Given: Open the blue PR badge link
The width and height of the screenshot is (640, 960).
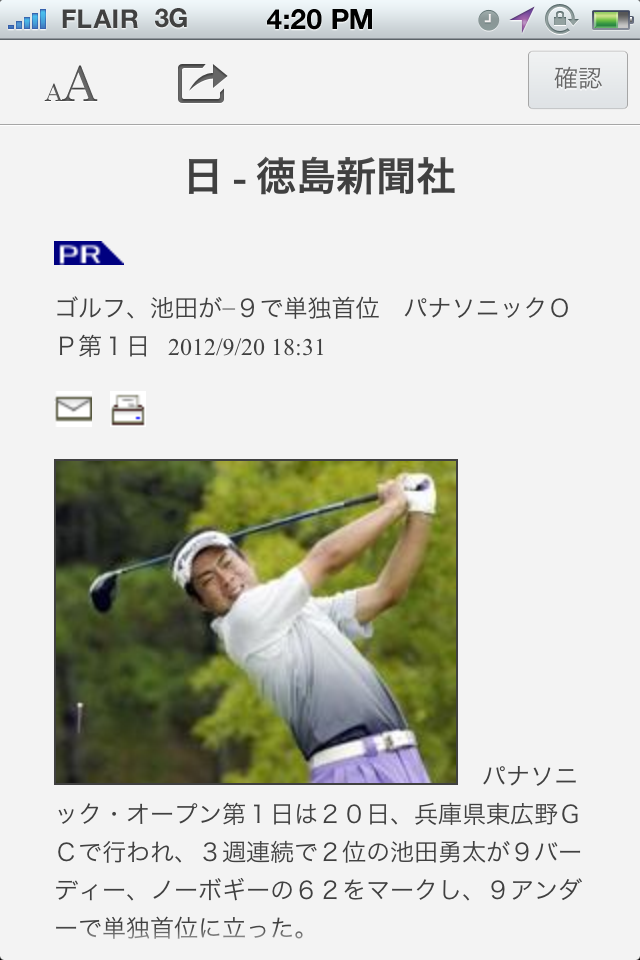Looking at the screenshot, I should click(87, 254).
